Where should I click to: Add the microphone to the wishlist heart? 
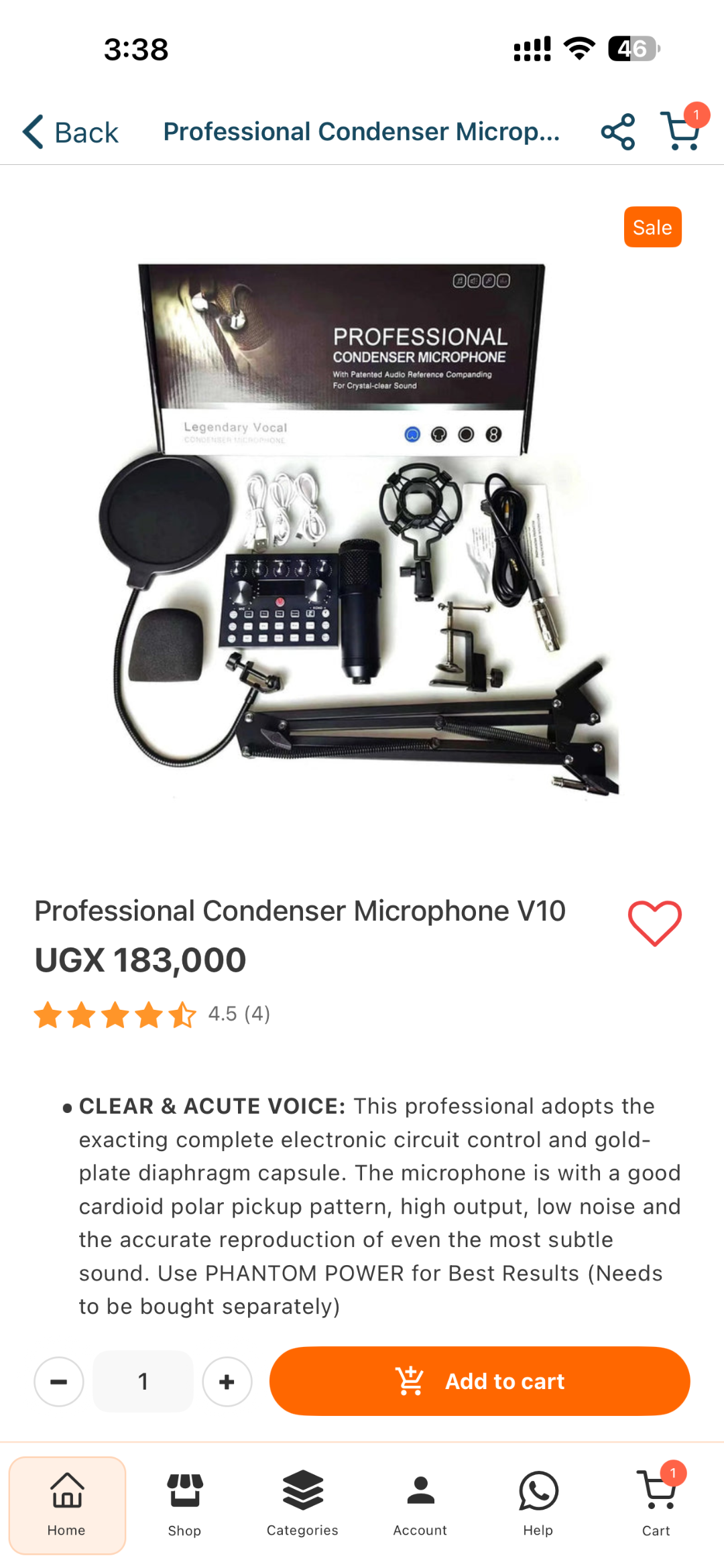[x=654, y=923]
